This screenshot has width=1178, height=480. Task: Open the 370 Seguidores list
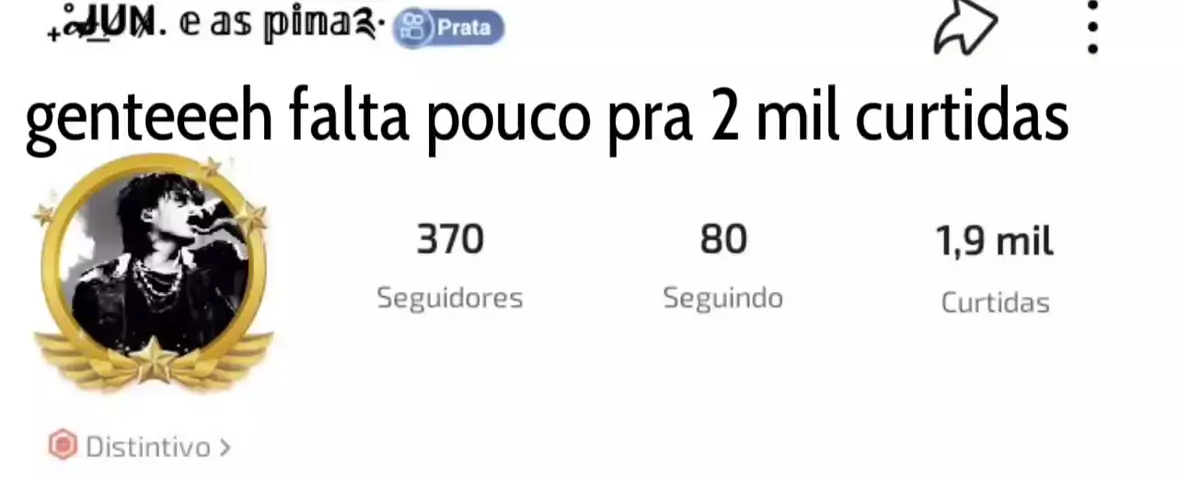[x=450, y=266]
